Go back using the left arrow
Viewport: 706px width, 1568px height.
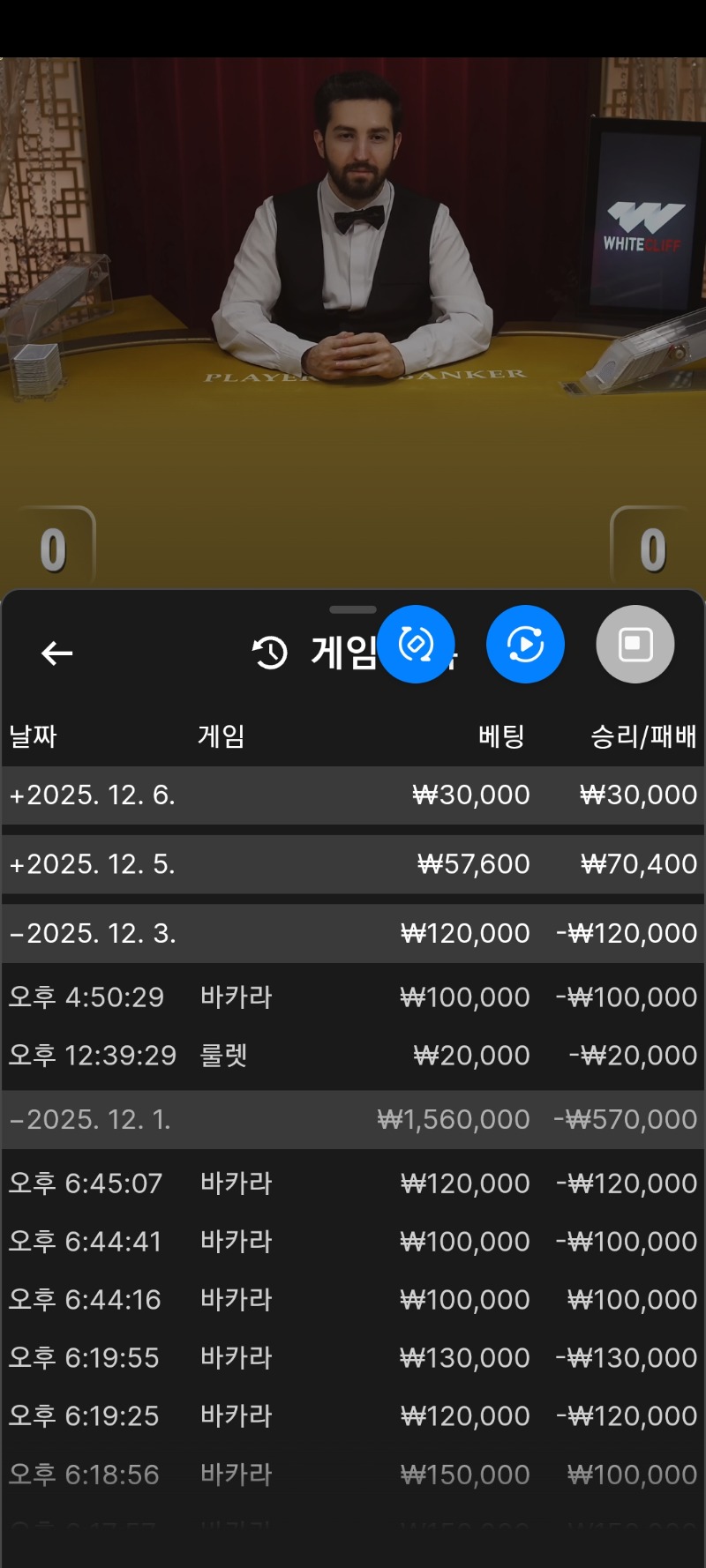tap(57, 653)
